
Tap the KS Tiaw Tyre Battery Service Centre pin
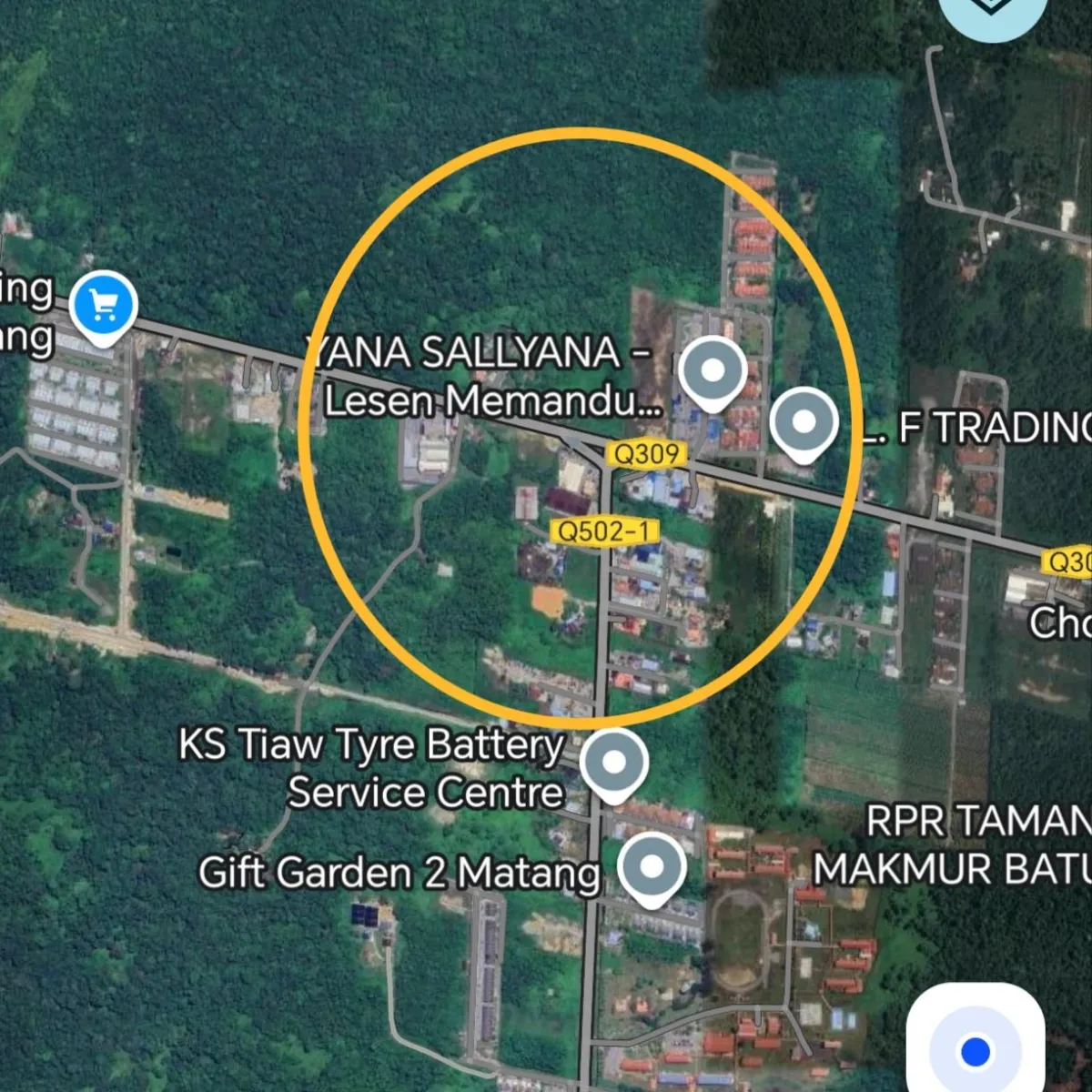coord(614,763)
